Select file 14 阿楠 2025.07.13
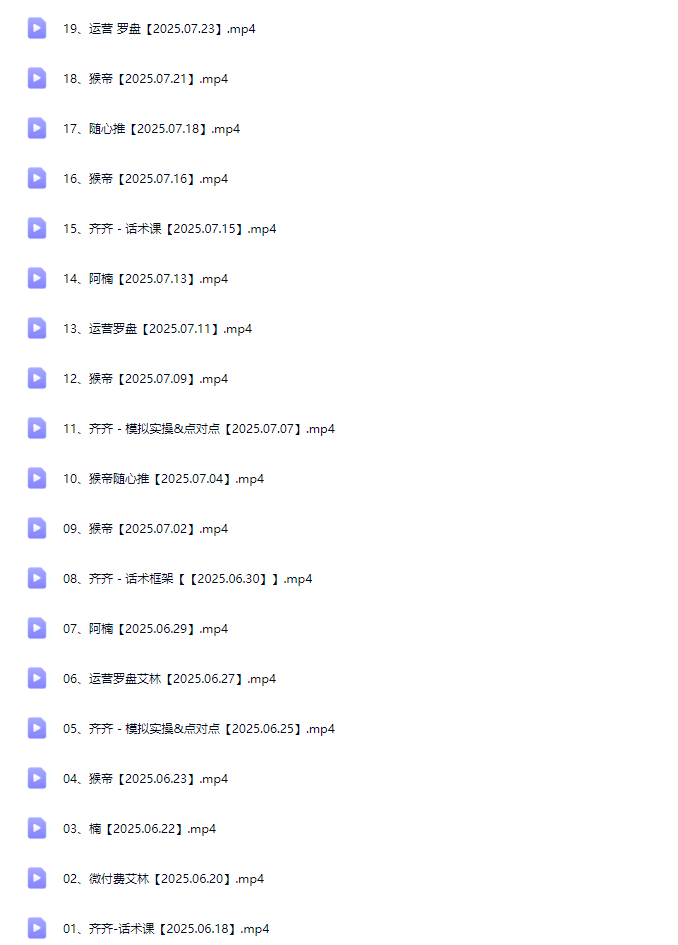 pyautogui.click(x=145, y=279)
